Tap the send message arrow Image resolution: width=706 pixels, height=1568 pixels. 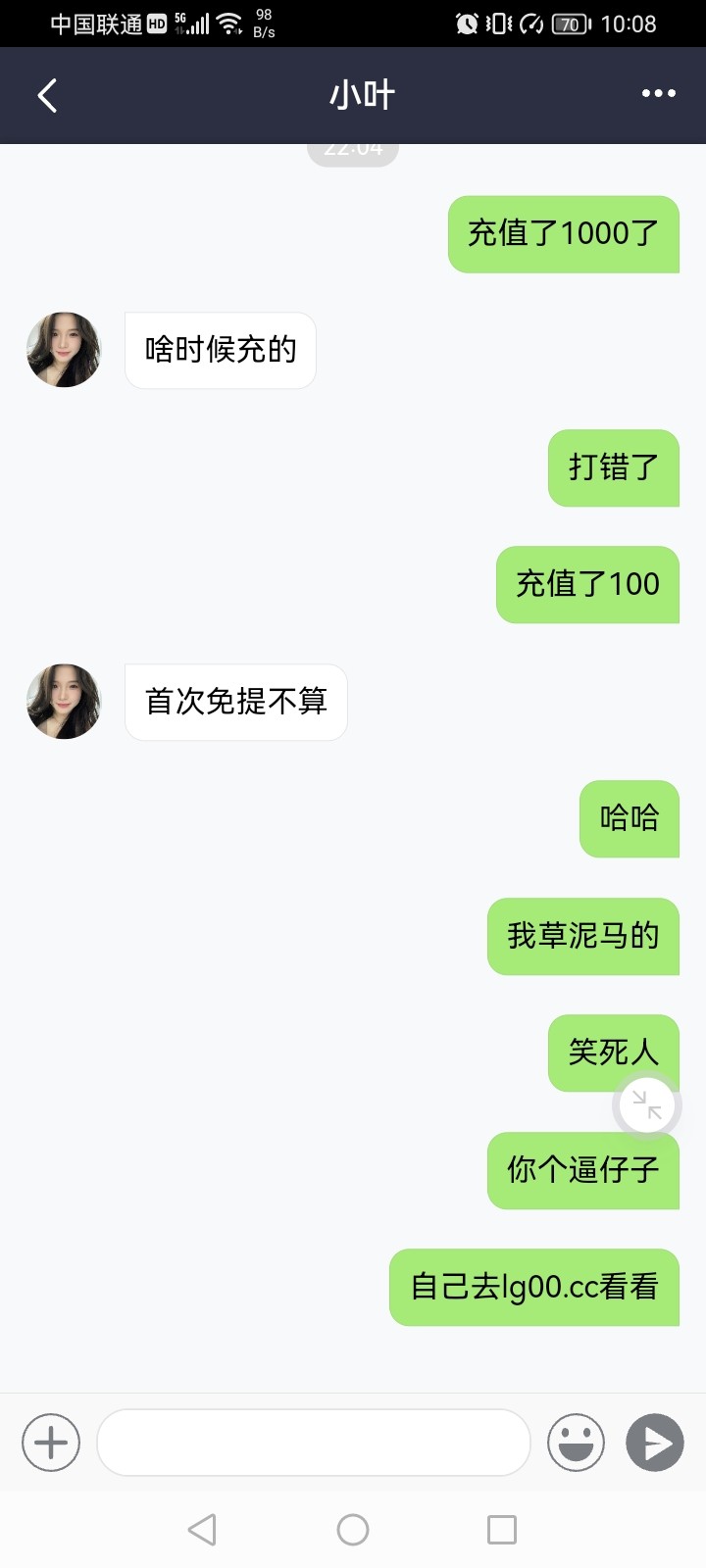click(x=653, y=1442)
